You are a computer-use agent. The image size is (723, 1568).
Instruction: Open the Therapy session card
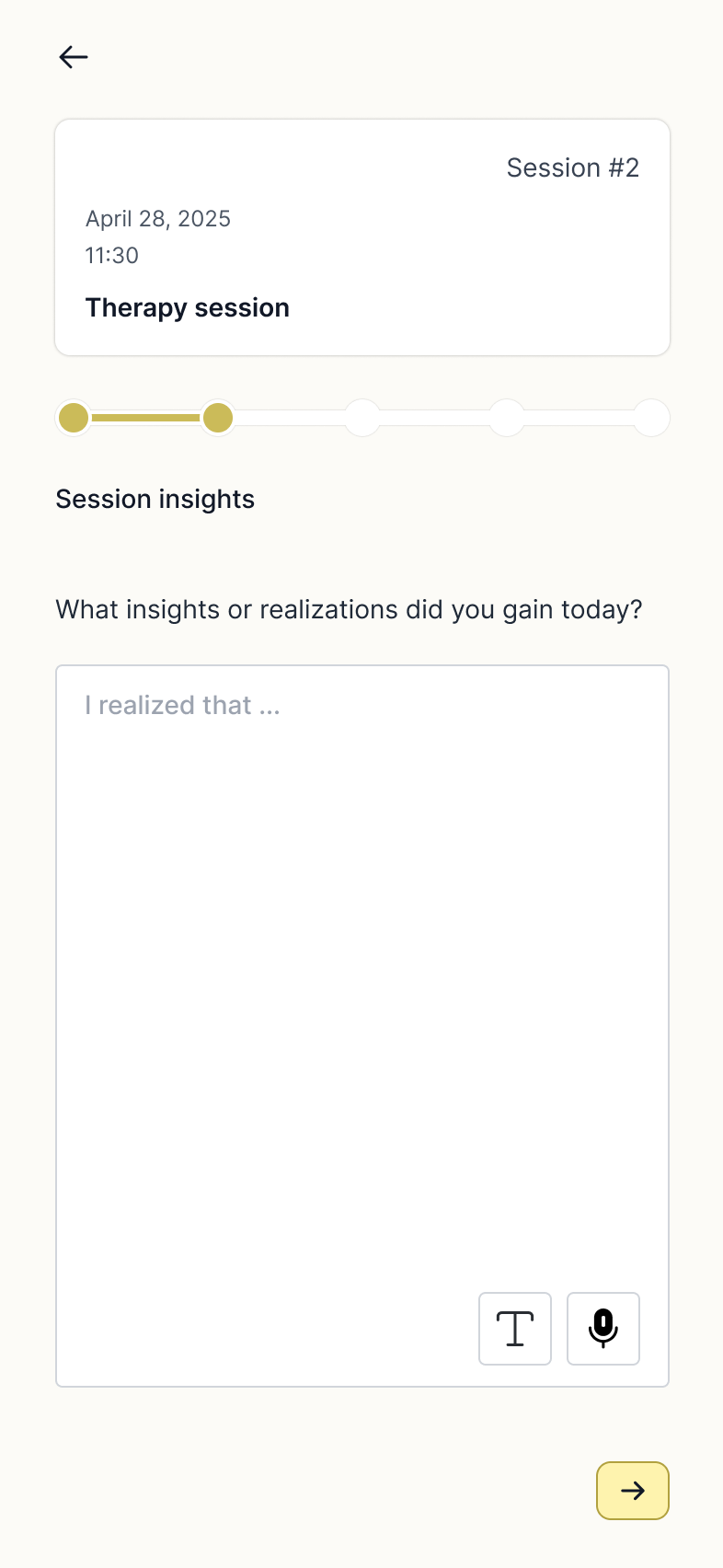(361, 237)
